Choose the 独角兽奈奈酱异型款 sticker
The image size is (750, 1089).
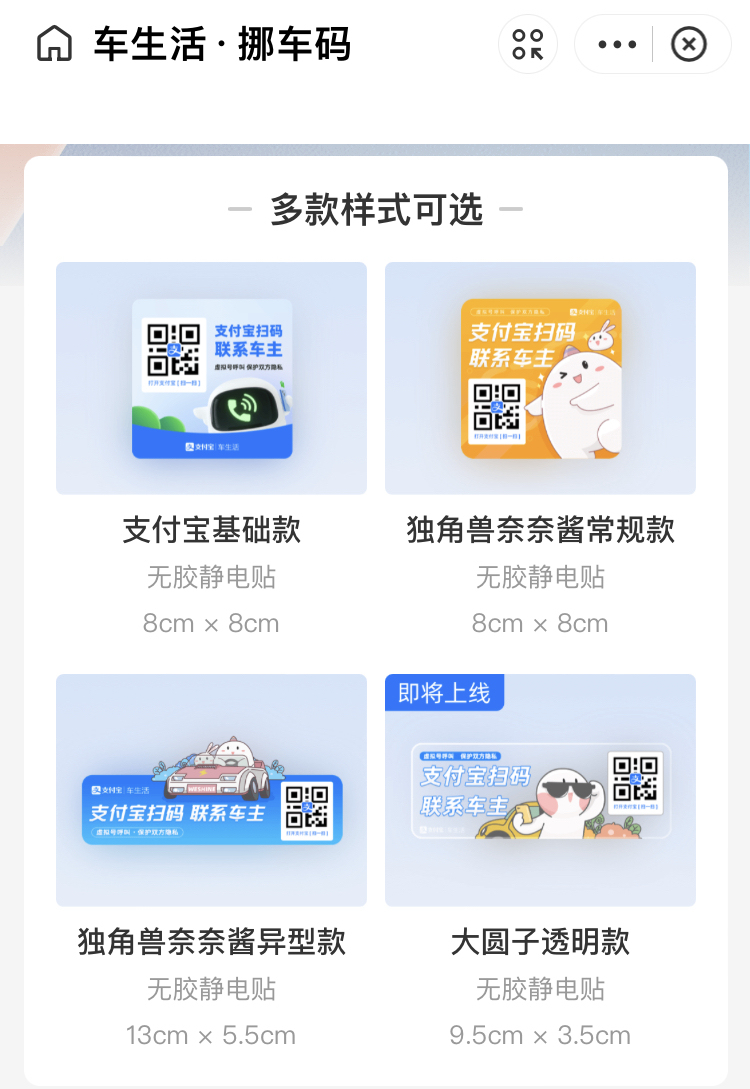click(x=211, y=790)
